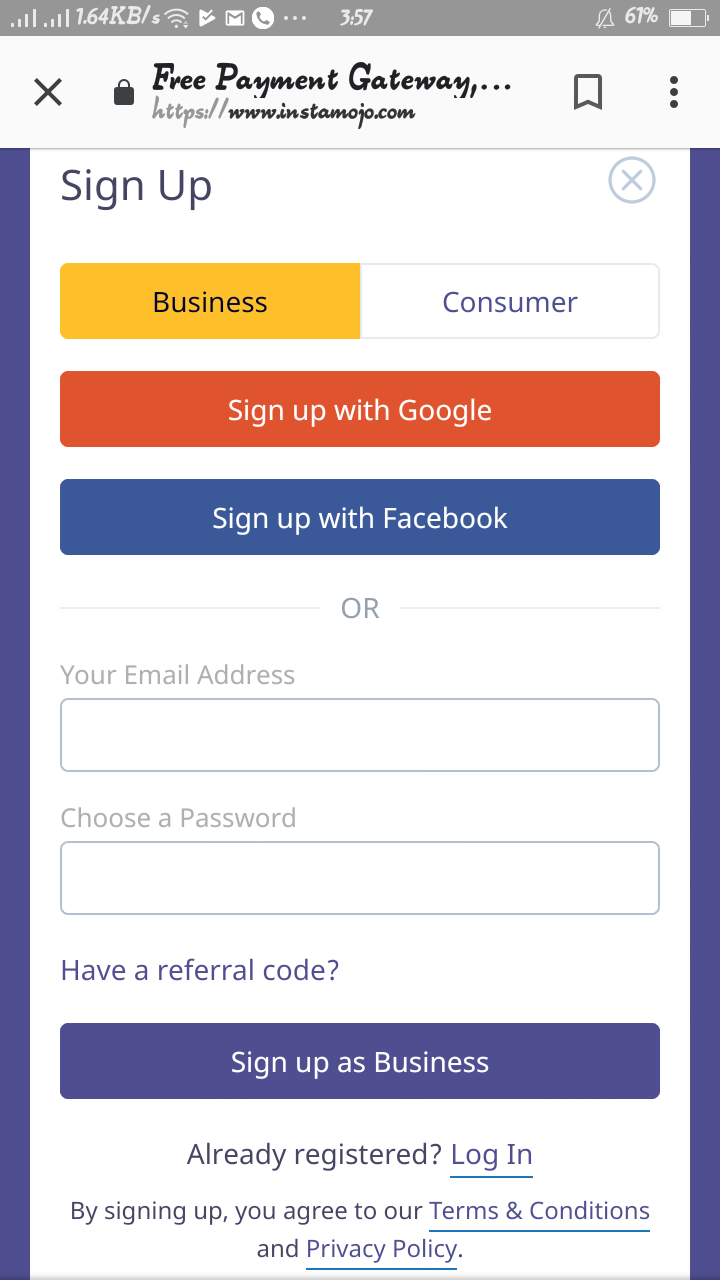Switch to the Consumer tab
Screen dimensions: 720x1280
[510, 302]
